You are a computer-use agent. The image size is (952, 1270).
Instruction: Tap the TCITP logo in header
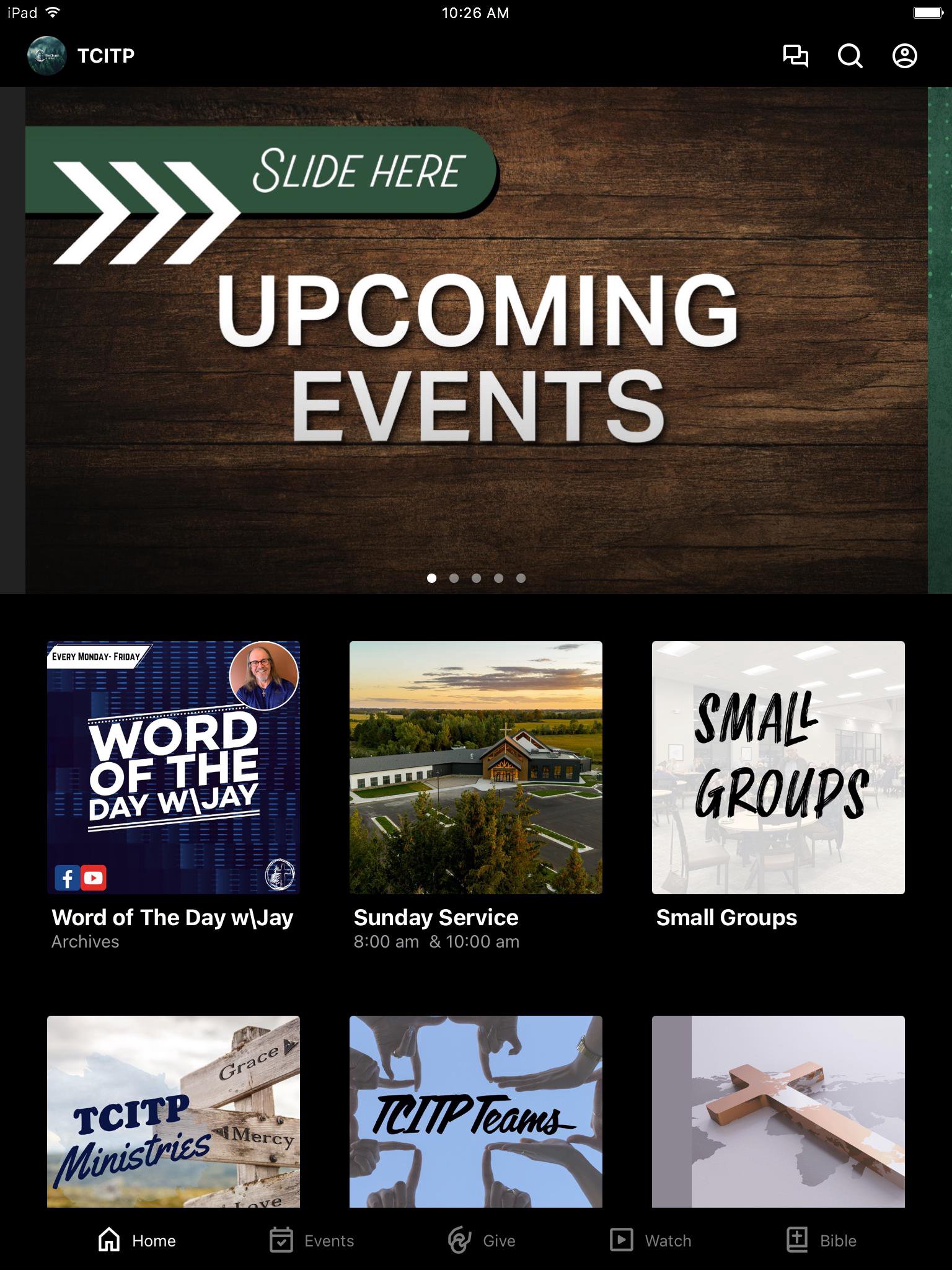(x=46, y=56)
